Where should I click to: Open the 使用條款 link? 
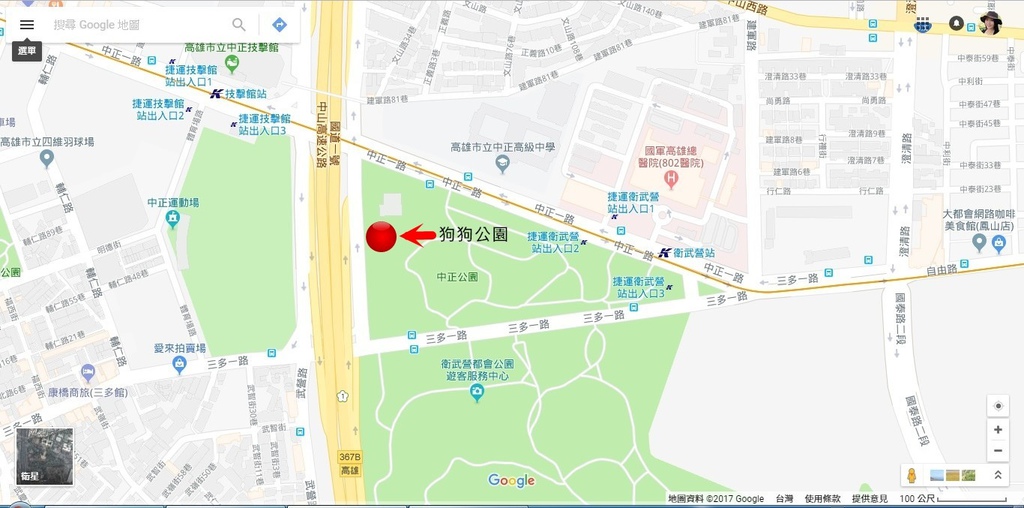click(823, 498)
